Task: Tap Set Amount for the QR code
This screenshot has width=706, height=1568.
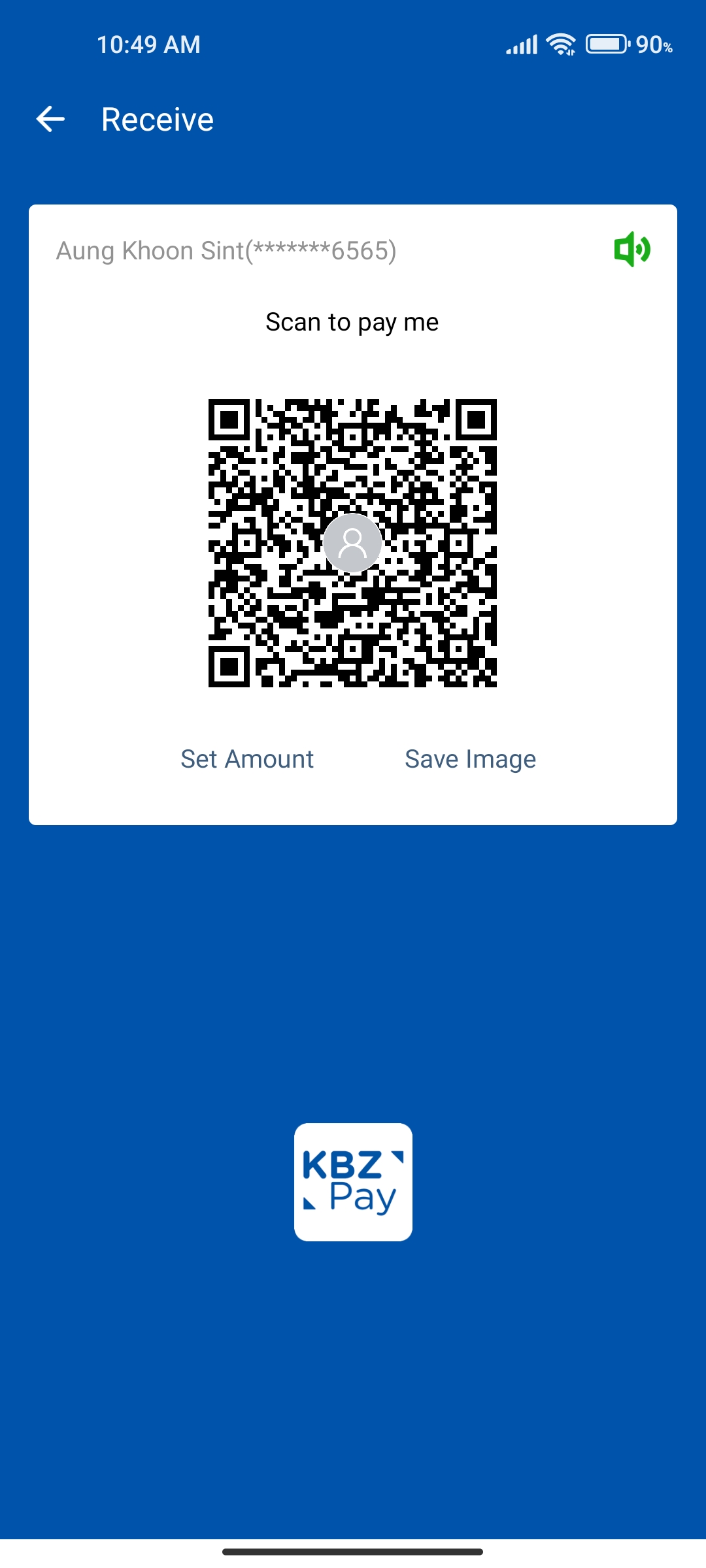Action: 247,759
